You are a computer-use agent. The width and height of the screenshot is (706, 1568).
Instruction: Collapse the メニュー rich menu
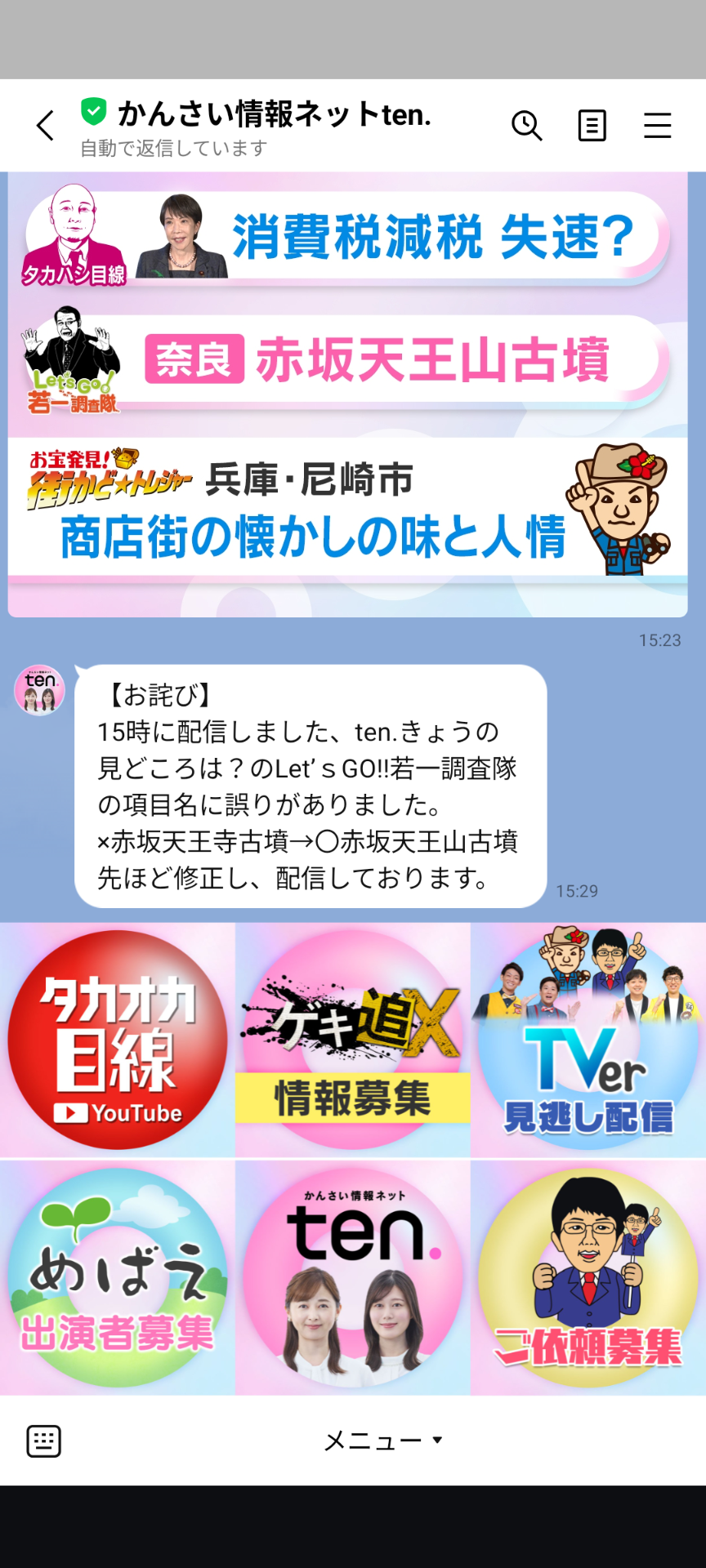[x=382, y=1441]
